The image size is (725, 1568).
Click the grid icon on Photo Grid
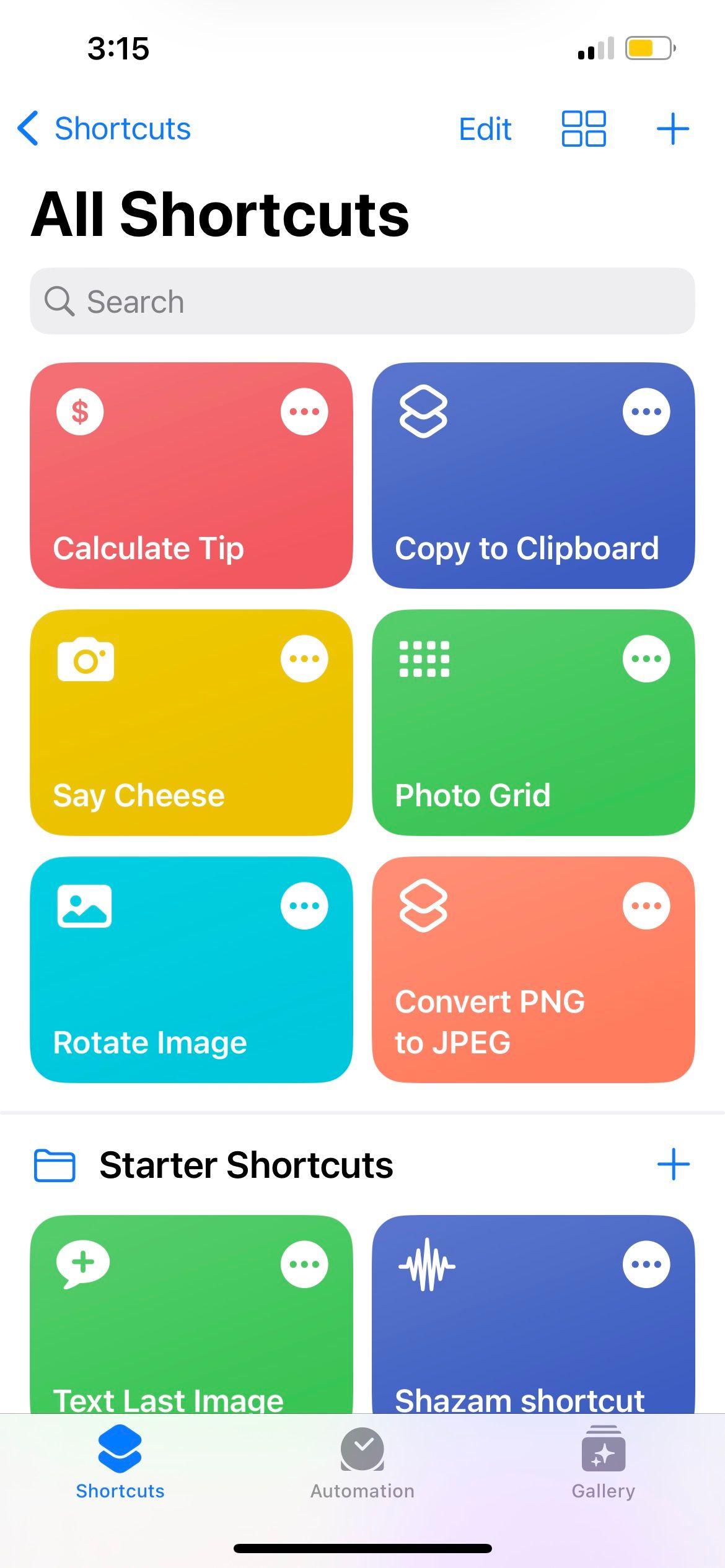point(424,658)
